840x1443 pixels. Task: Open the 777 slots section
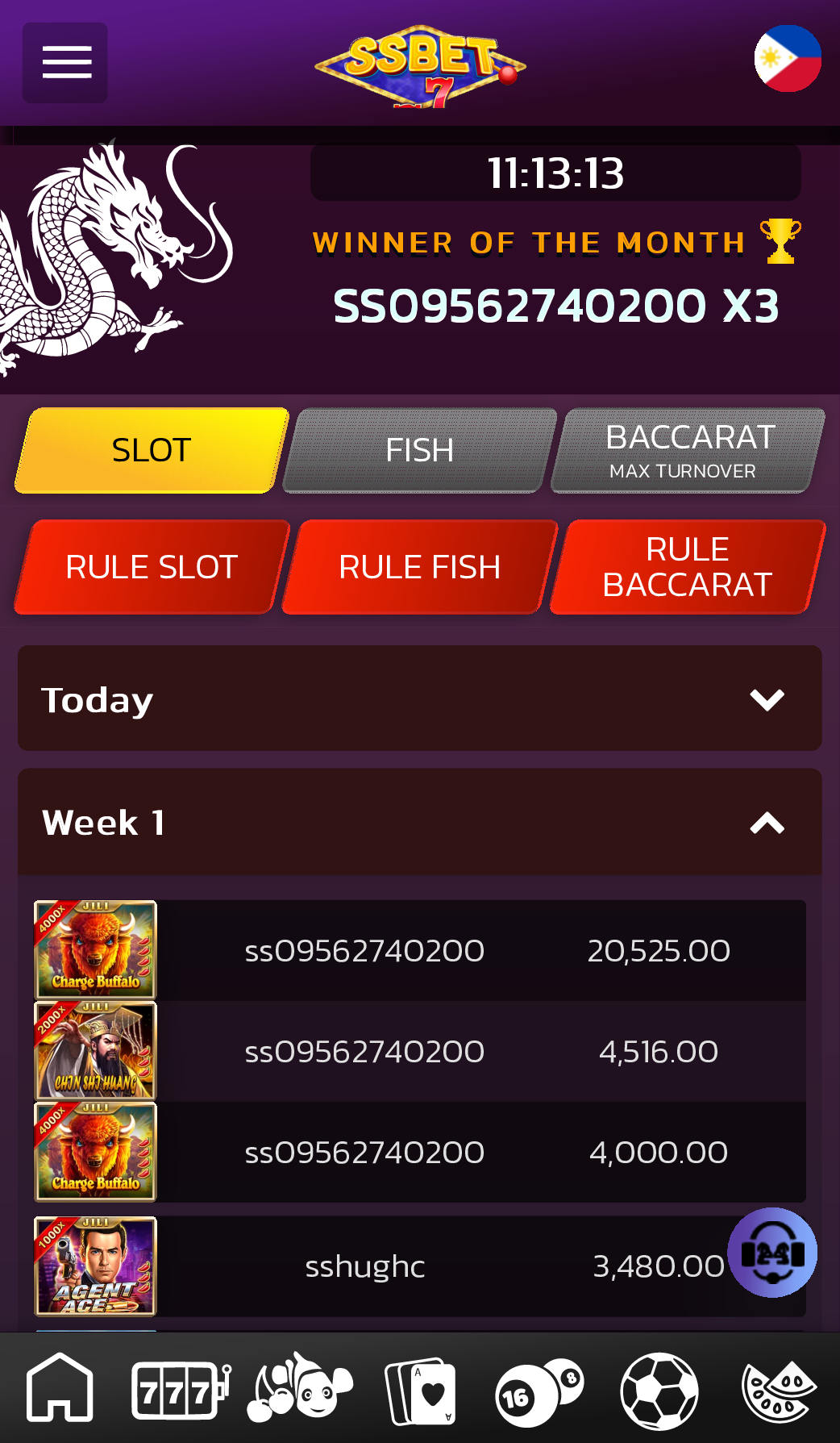pyautogui.click(x=181, y=1389)
